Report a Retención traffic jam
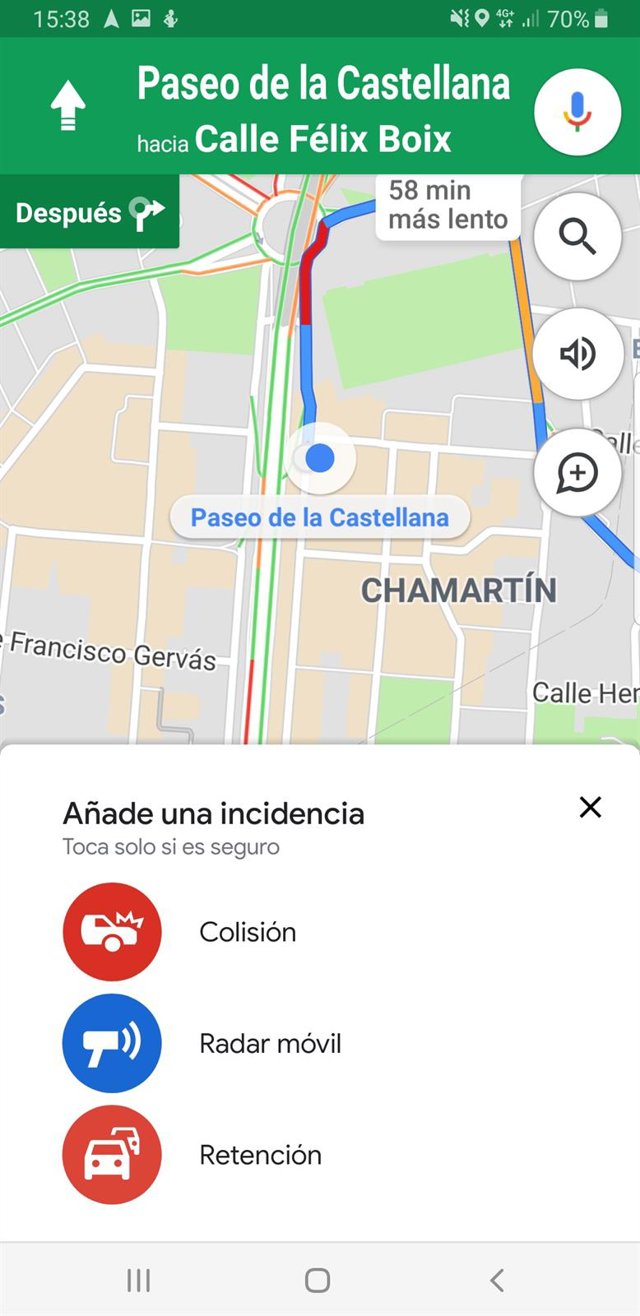 coord(112,1155)
